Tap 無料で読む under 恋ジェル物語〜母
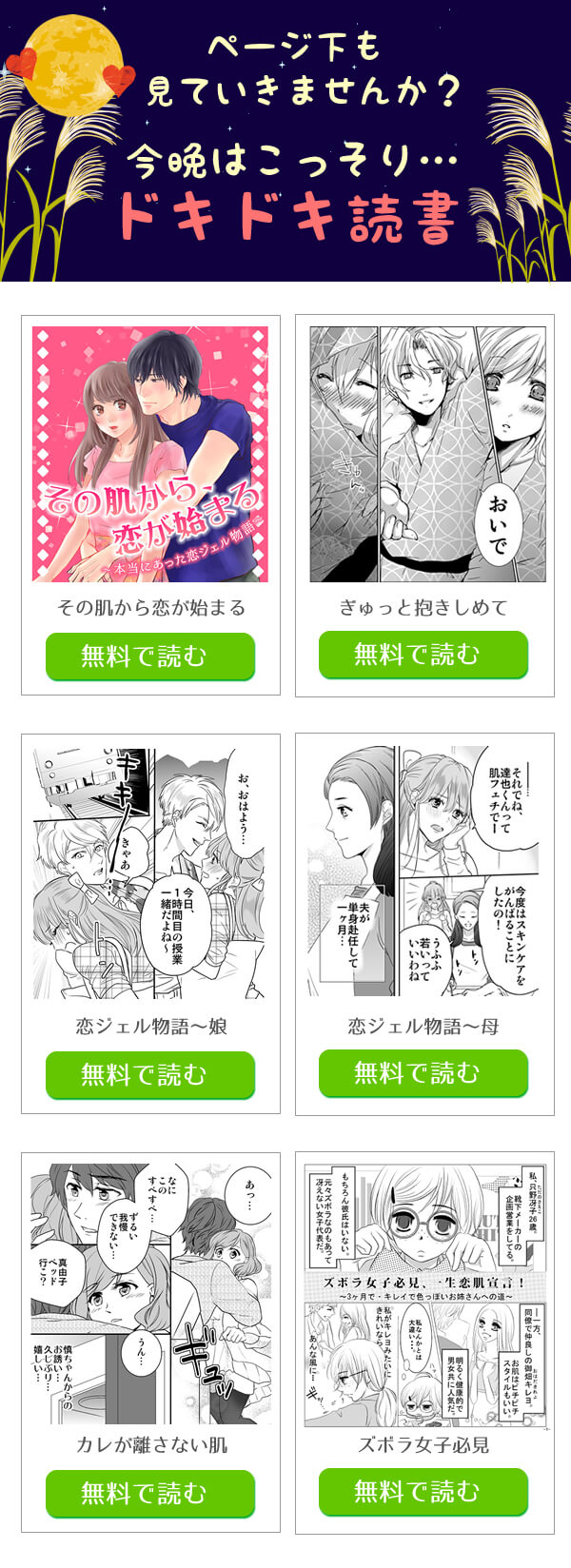The height and width of the screenshot is (1568, 571). point(423,1073)
